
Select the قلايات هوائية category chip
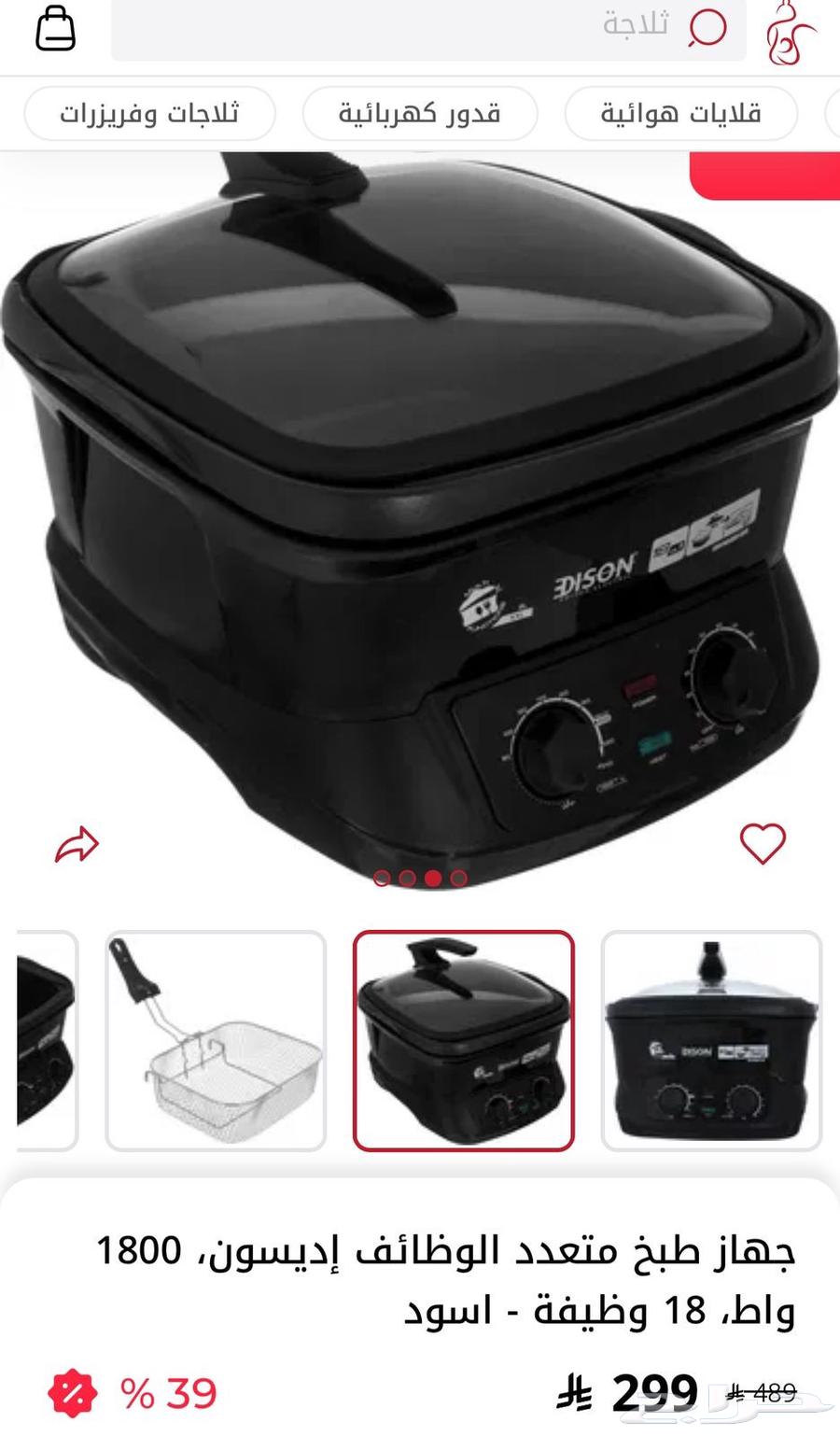click(x=680, y=114)
